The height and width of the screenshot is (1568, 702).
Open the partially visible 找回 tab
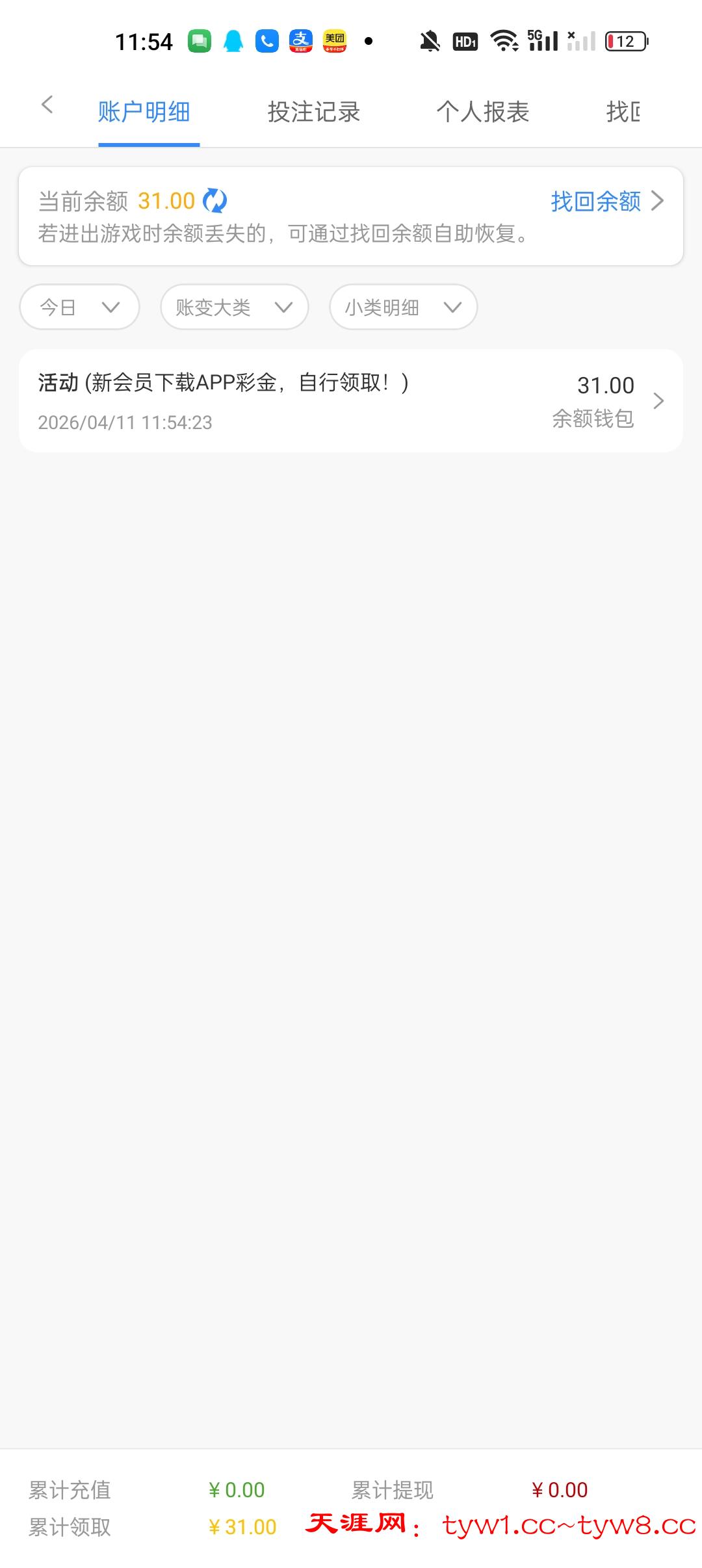[x=623, y=112]
